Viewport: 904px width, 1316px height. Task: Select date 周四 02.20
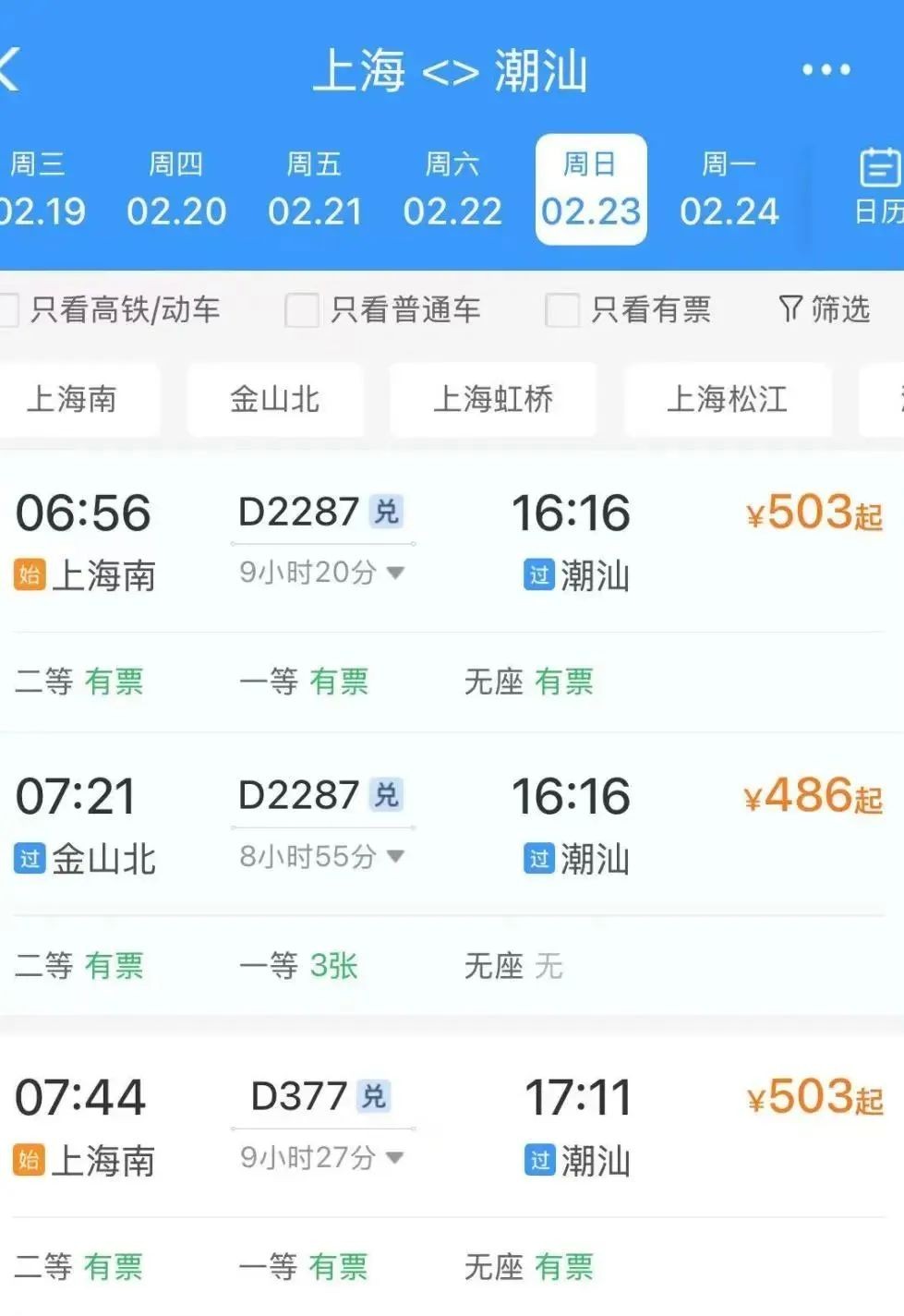tap(176, 190)
